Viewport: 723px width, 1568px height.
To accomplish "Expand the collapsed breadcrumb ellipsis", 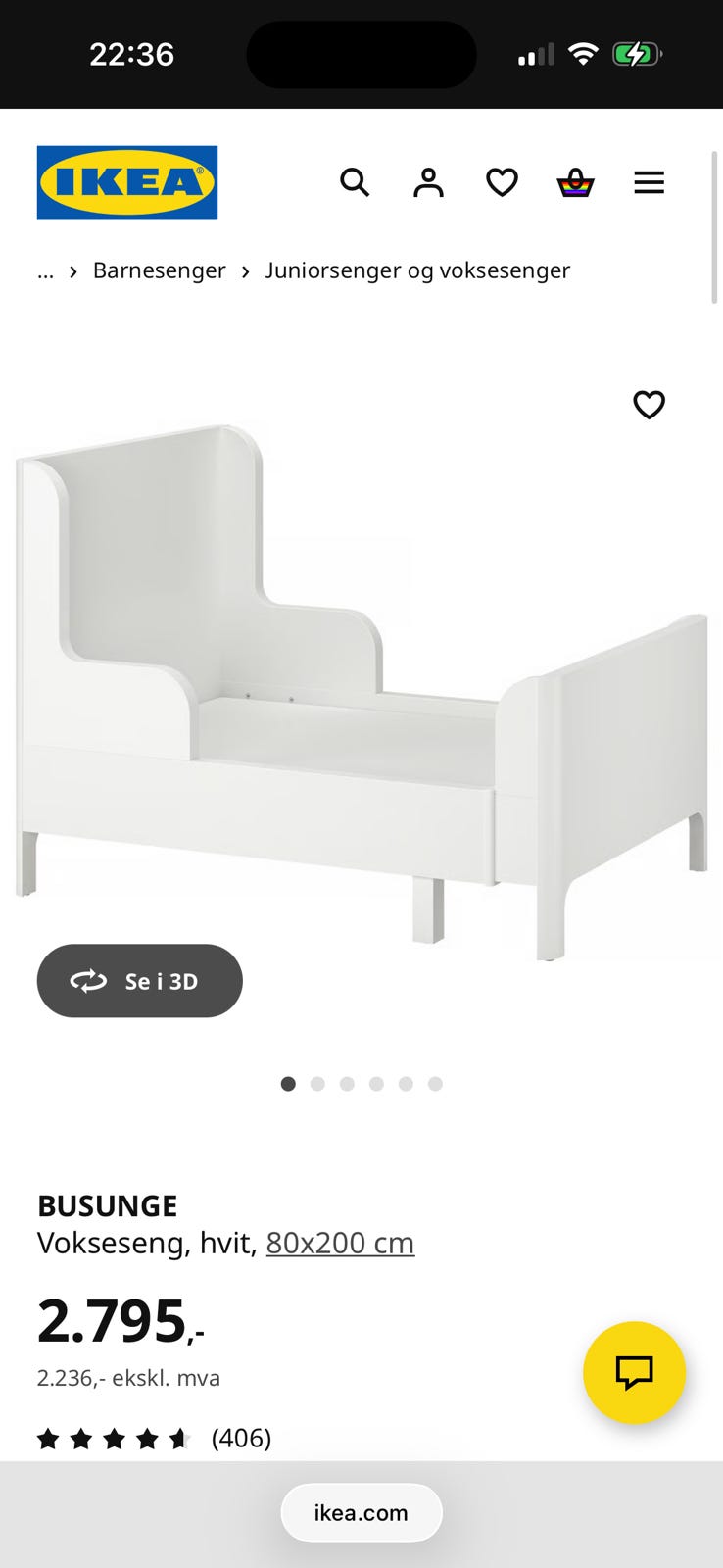I will [x=45, y=270].
